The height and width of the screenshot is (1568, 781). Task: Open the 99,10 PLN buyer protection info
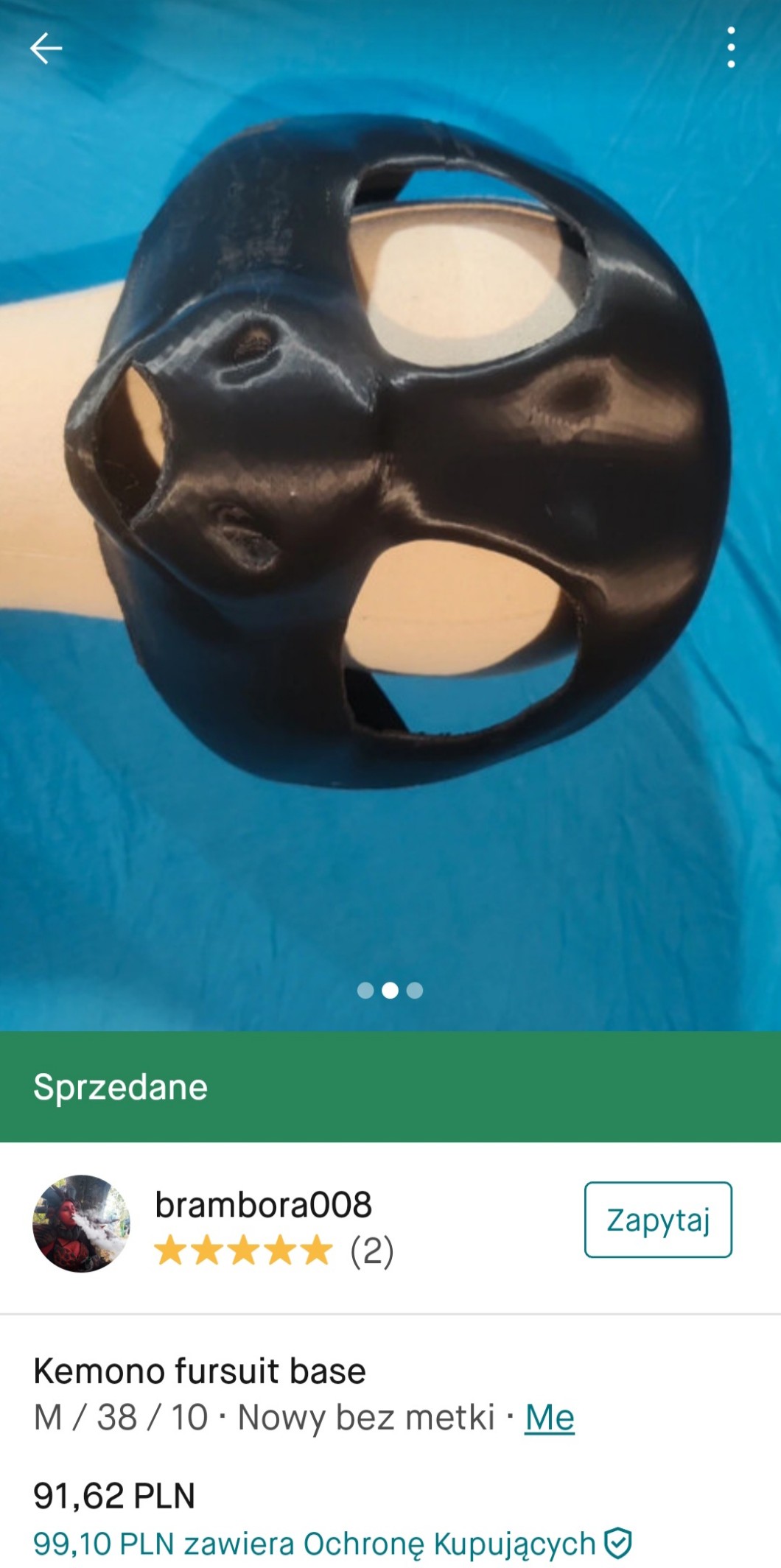click(332, 1544)
